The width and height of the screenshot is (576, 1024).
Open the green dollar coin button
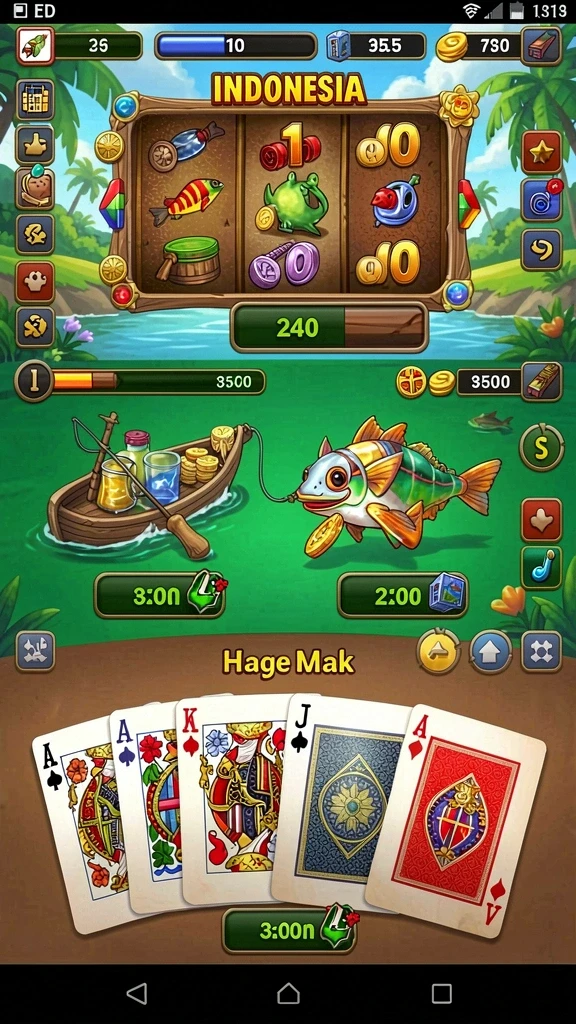pos(541,447)
